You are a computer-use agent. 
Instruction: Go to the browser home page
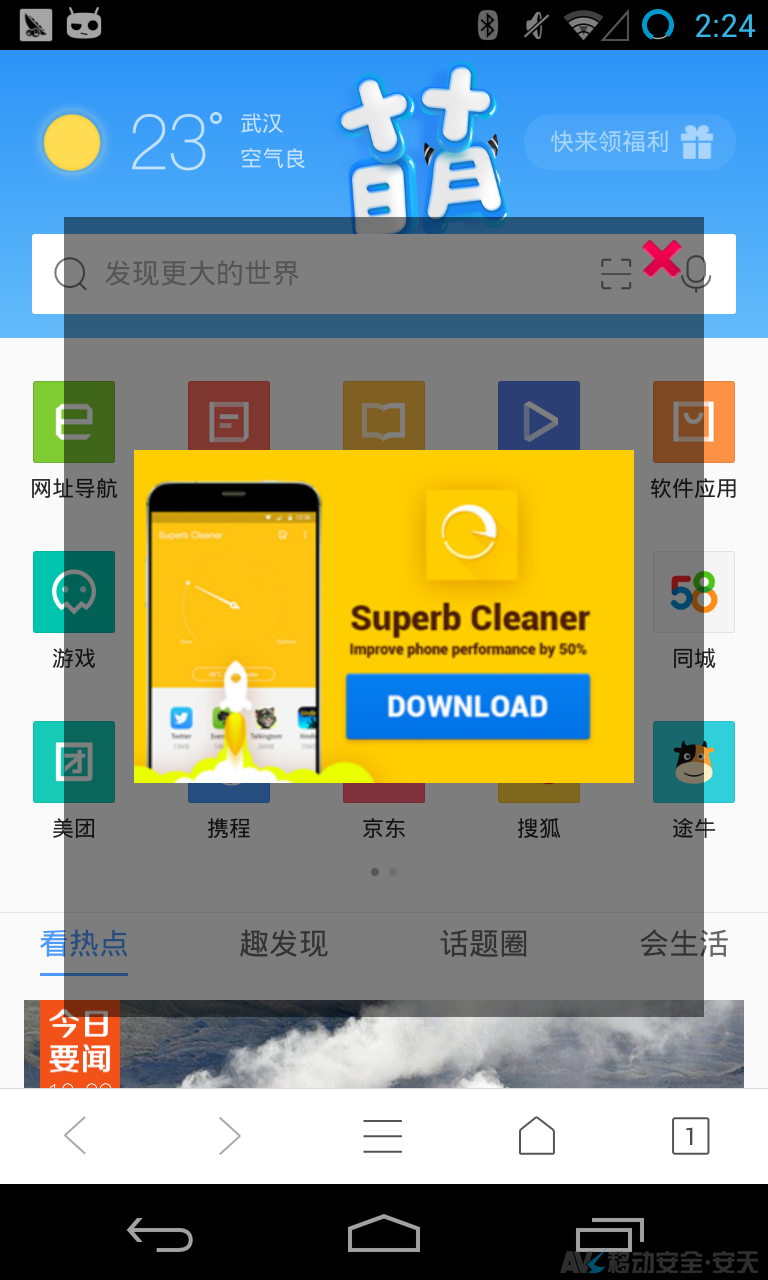coord(537,1136)
